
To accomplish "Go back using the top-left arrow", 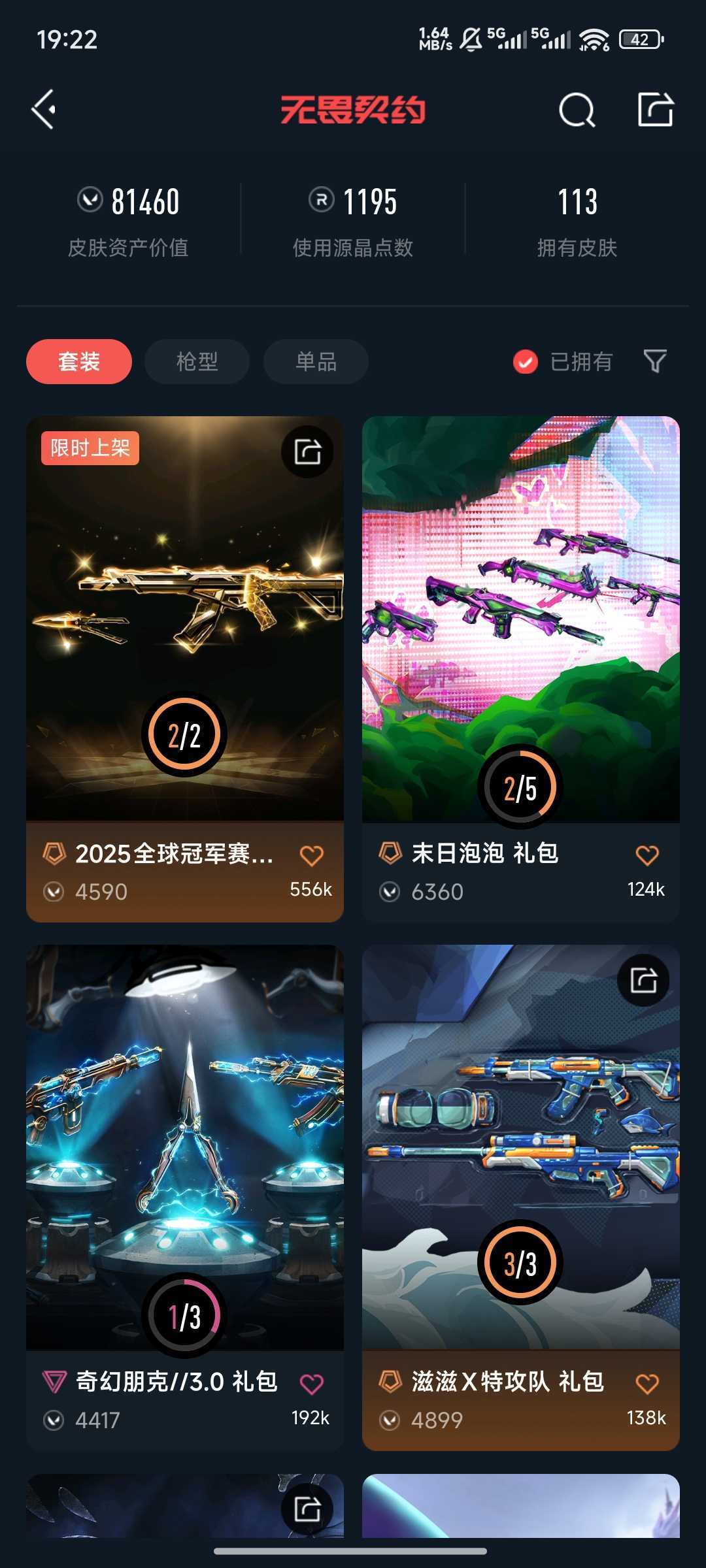I will coord(44,109).
